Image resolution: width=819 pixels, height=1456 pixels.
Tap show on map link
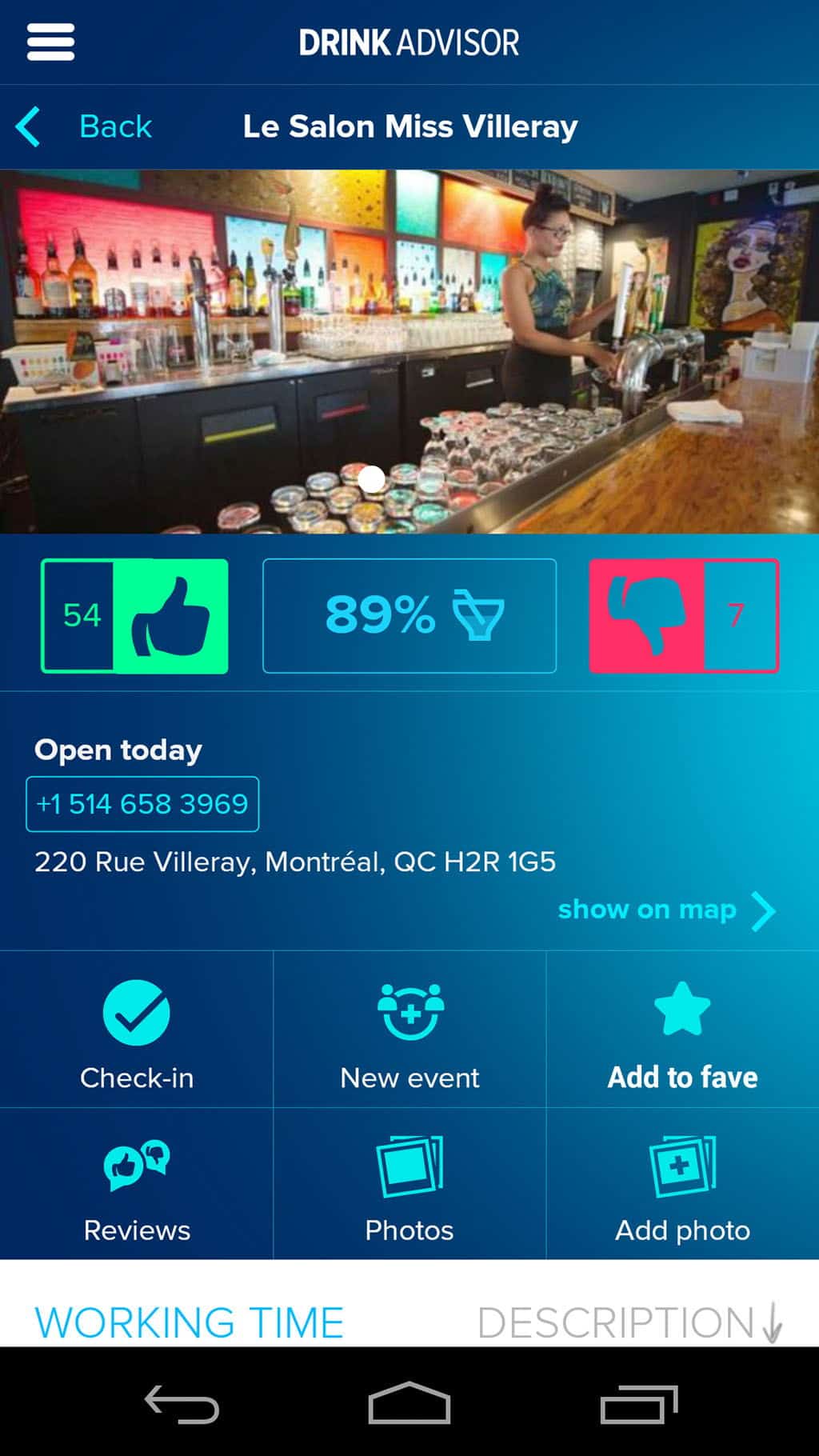[666, 910]
